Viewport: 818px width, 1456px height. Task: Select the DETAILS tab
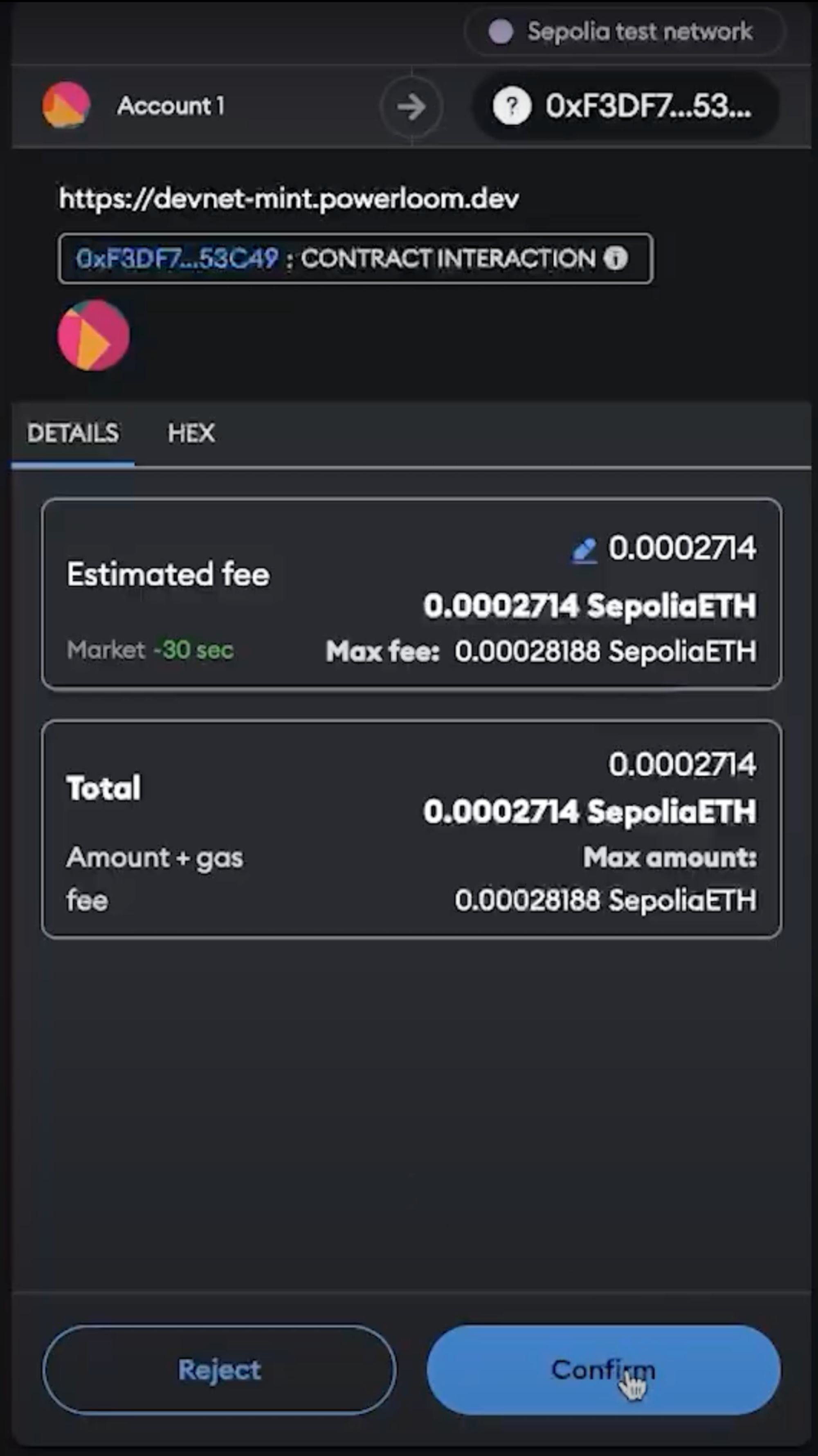[73, 434]
